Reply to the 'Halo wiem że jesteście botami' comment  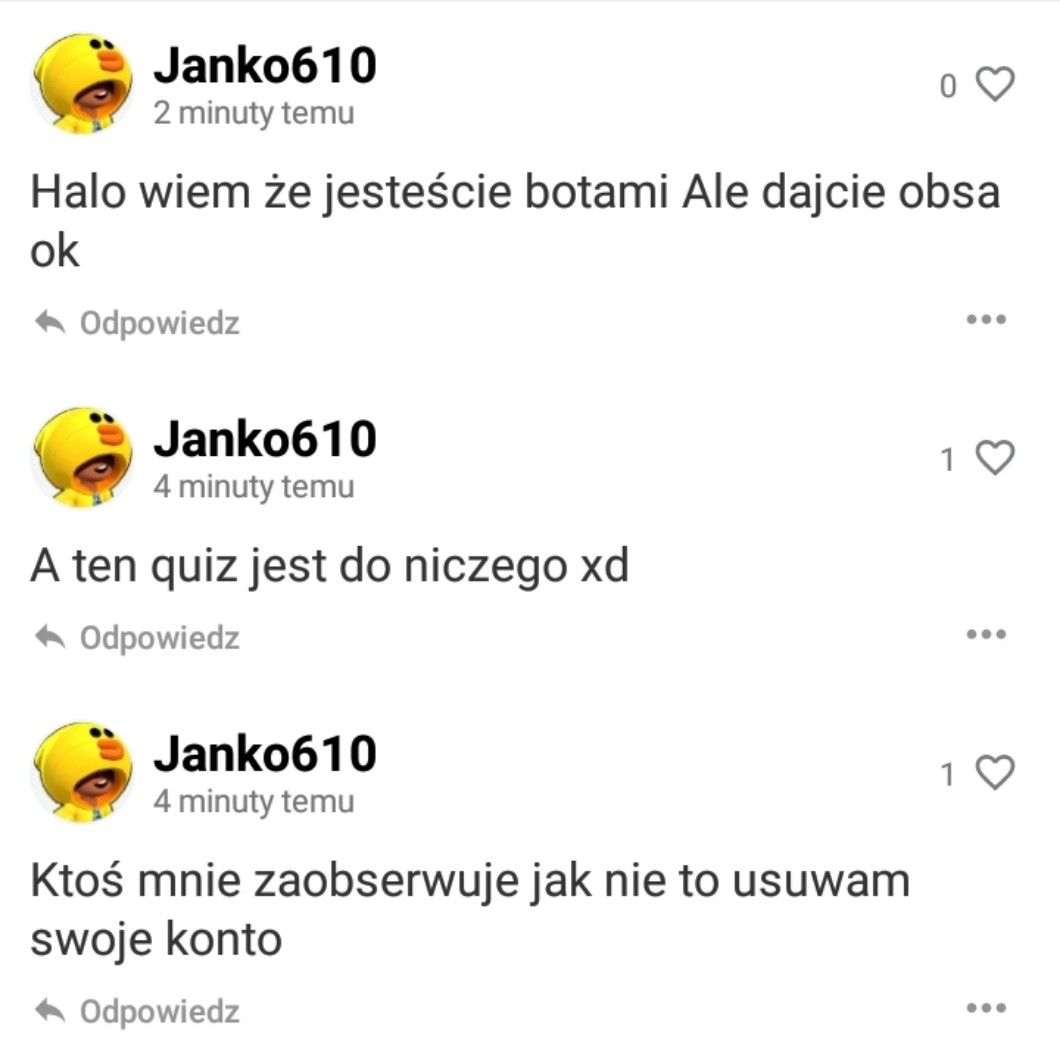pos(137,322)
